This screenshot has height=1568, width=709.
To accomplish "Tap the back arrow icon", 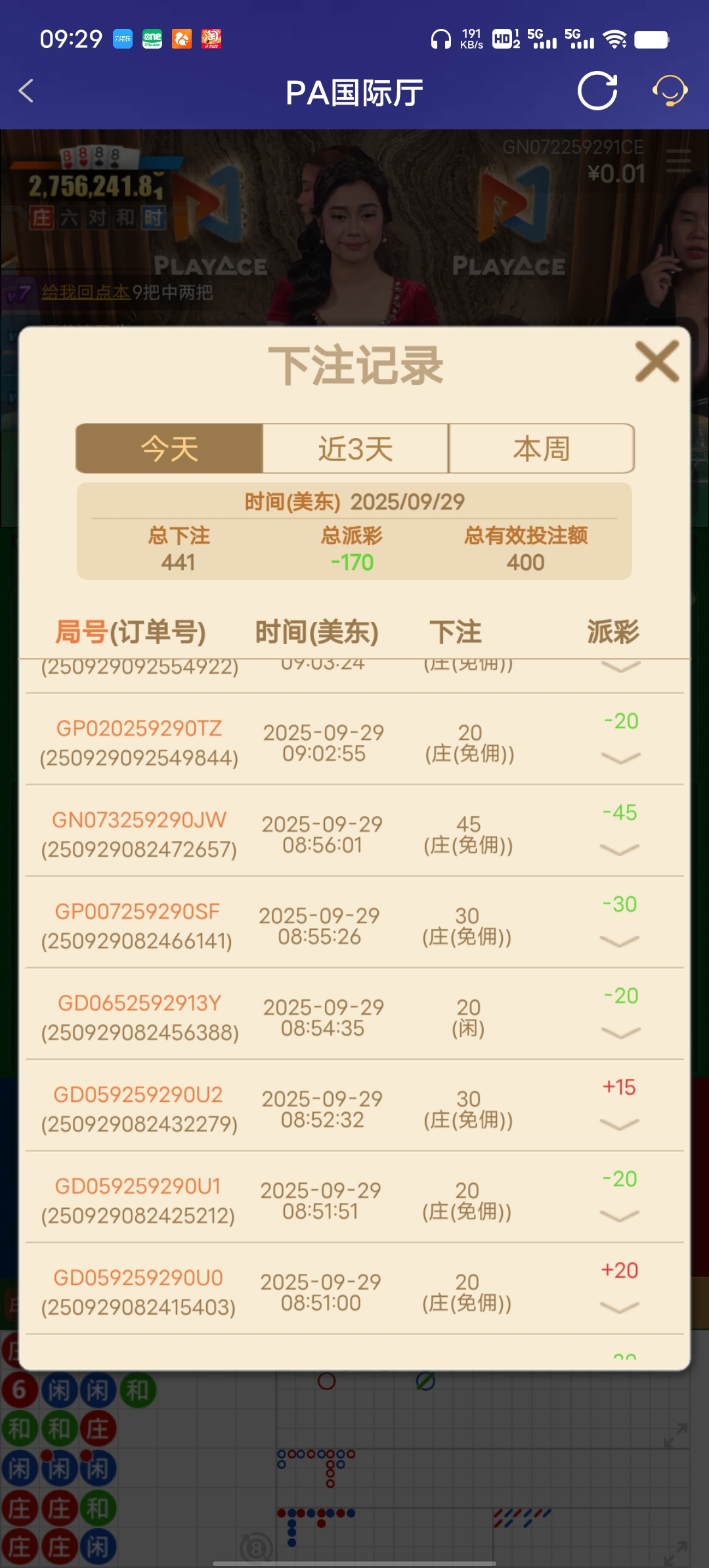I will [26, 92].
